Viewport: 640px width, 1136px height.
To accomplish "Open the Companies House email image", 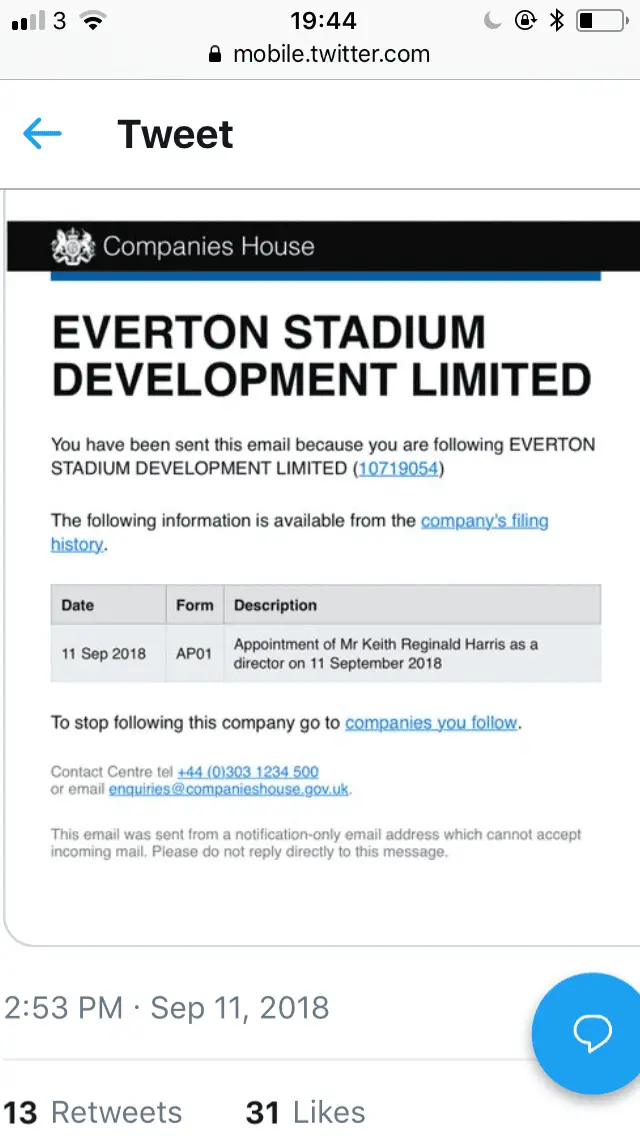I will [x=320, y=560].
